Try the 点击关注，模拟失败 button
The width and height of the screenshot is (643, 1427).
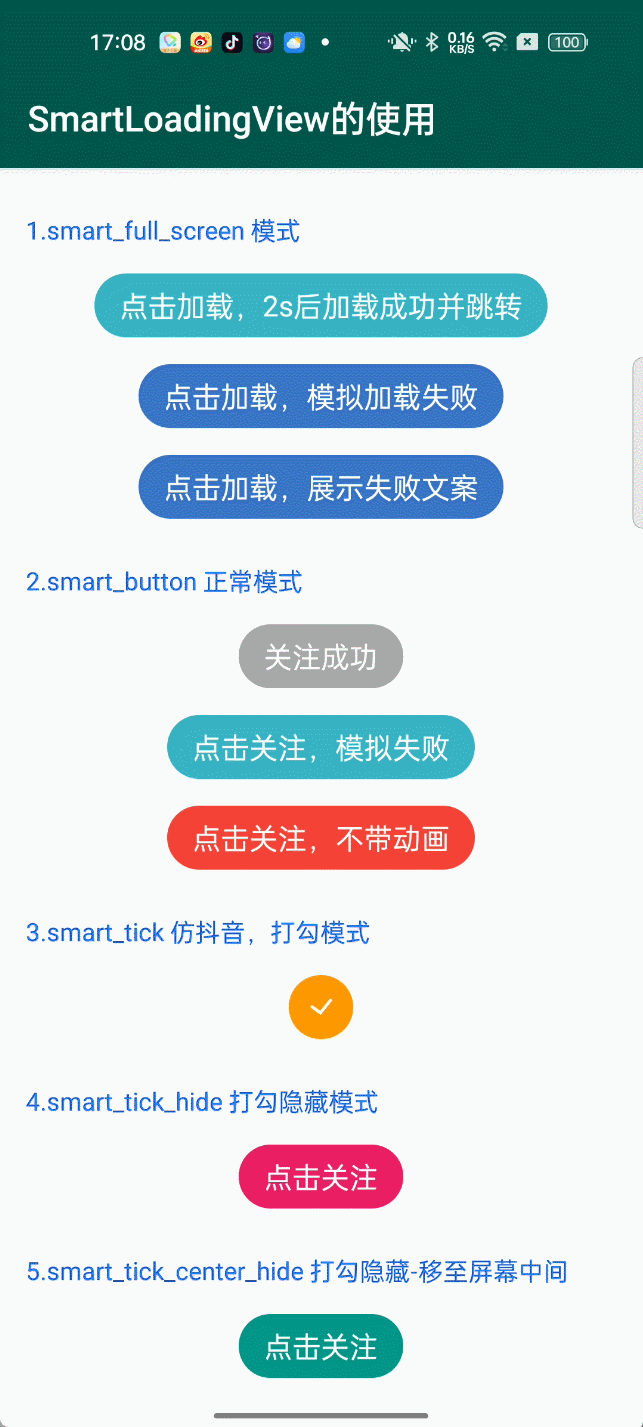pyautogui.click(x=320, y=747)
